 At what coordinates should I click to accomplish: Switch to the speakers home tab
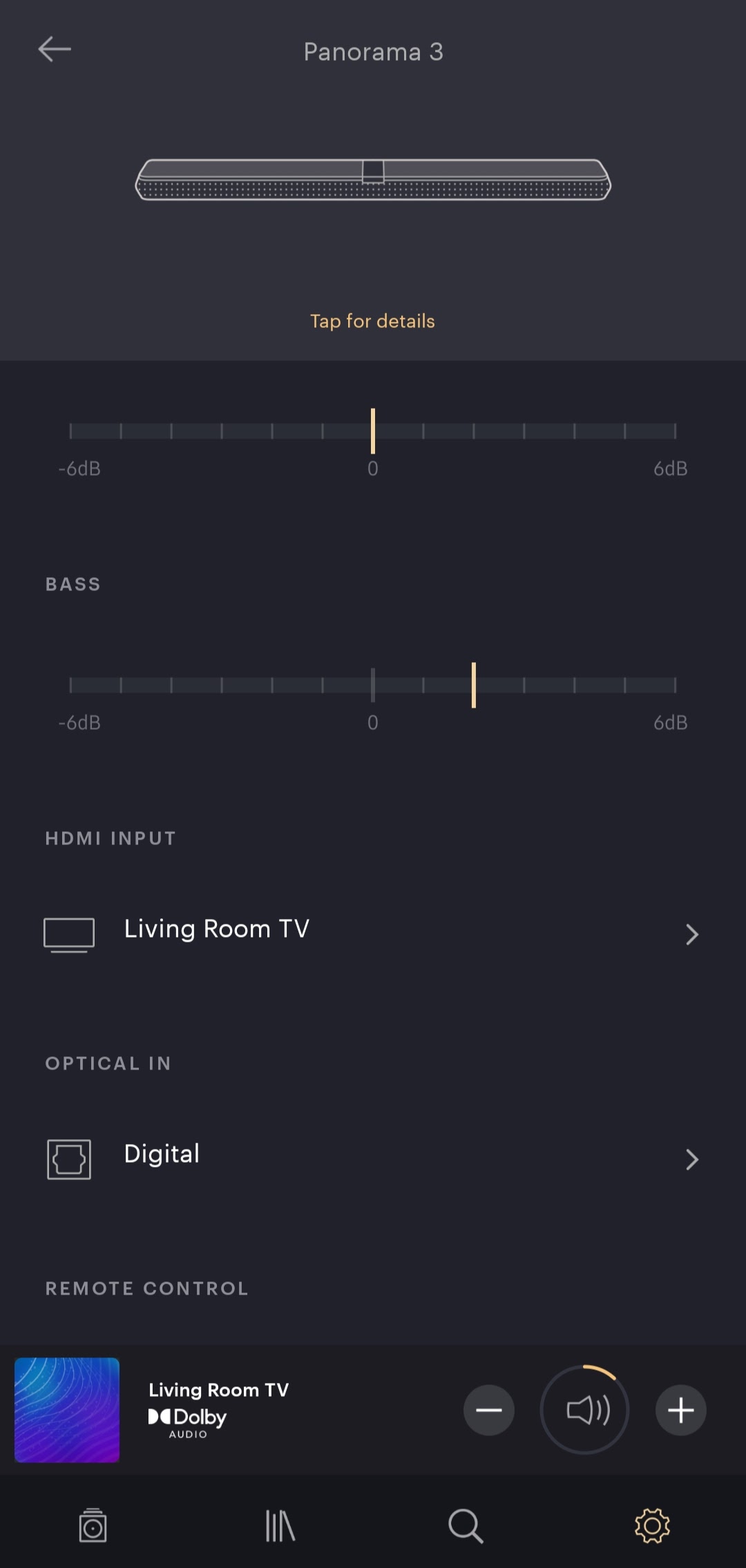point(93,1525)
